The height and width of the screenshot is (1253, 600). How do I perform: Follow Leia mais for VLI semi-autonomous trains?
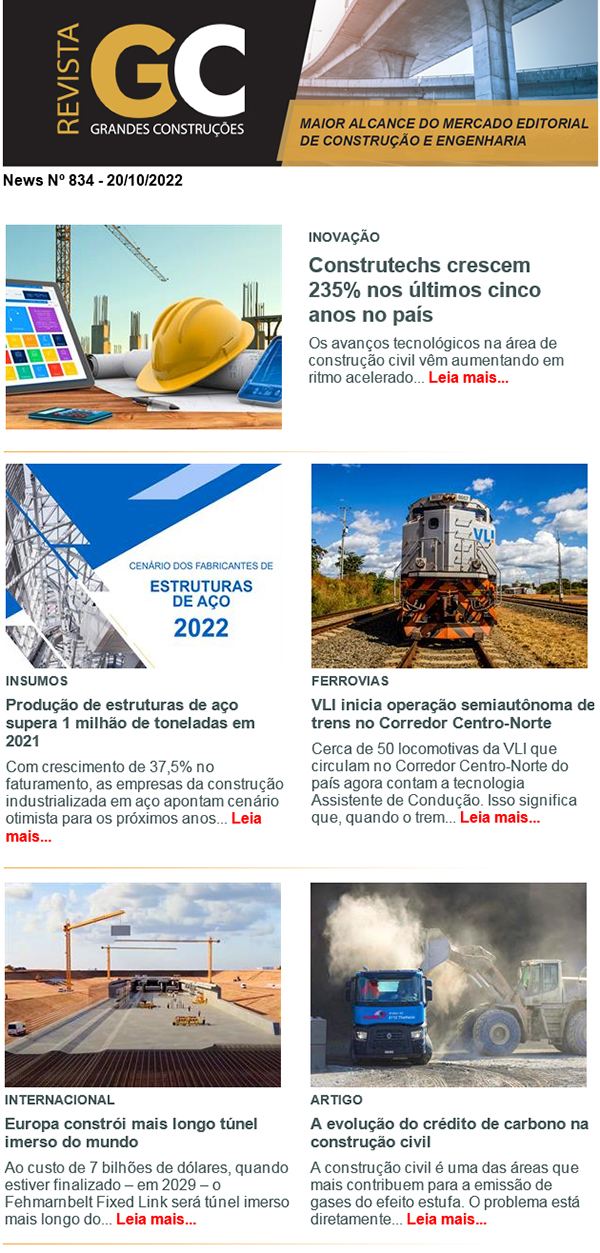[499, 818]
